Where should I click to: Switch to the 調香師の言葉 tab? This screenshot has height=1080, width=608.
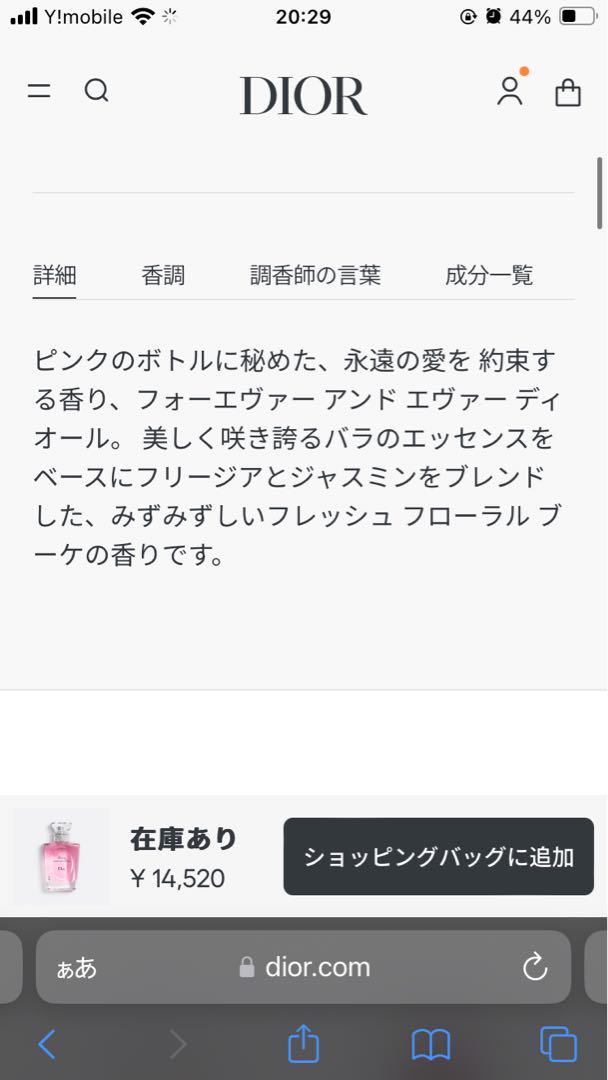tap(315, 275)
